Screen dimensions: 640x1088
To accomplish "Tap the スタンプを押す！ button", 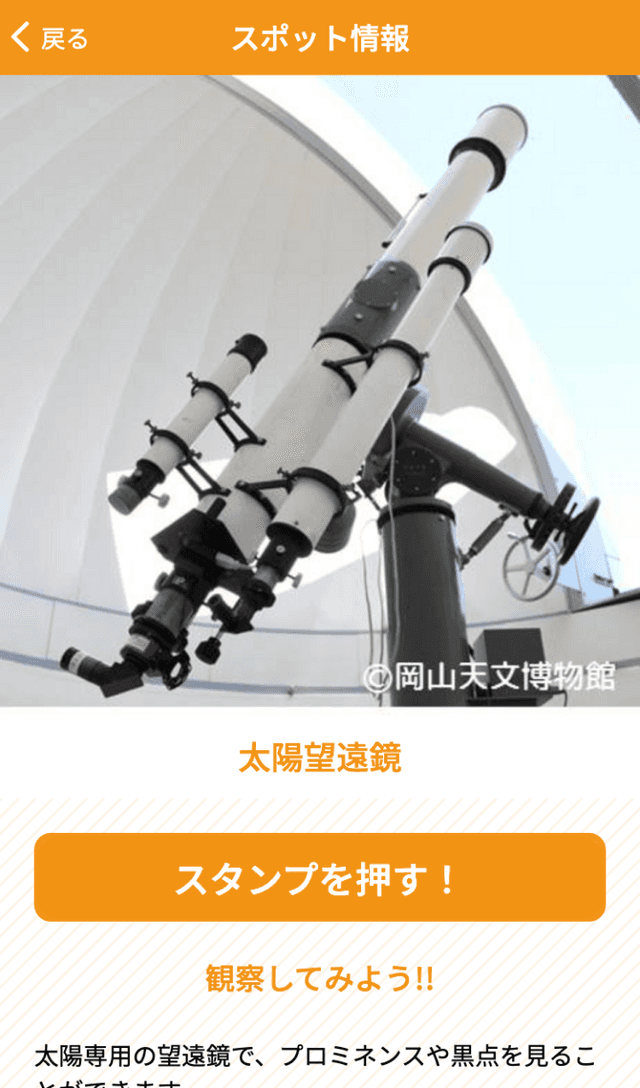I will pos(320,877).
